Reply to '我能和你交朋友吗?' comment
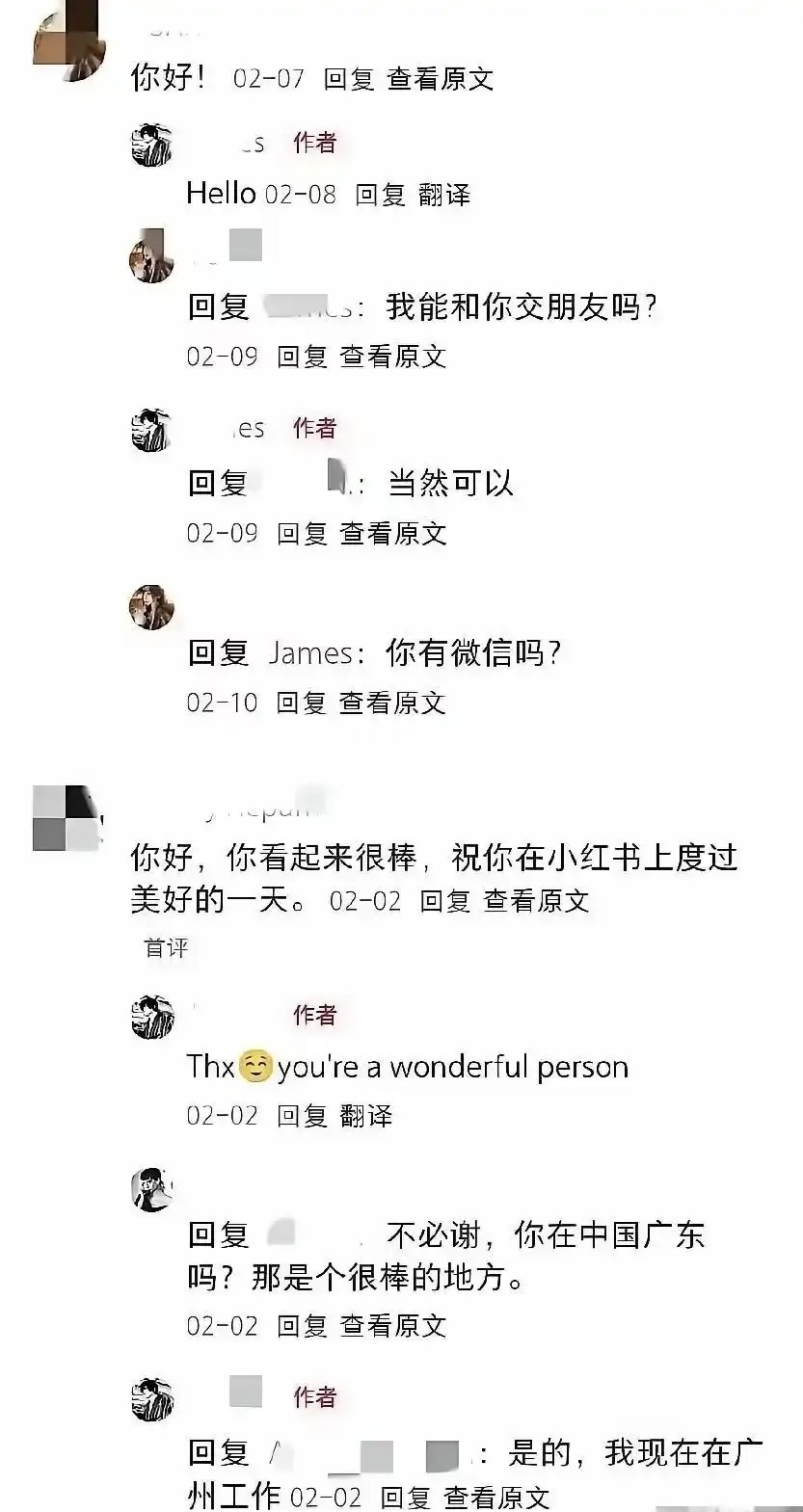803x1512 pixels. click(x=302, y=357)
